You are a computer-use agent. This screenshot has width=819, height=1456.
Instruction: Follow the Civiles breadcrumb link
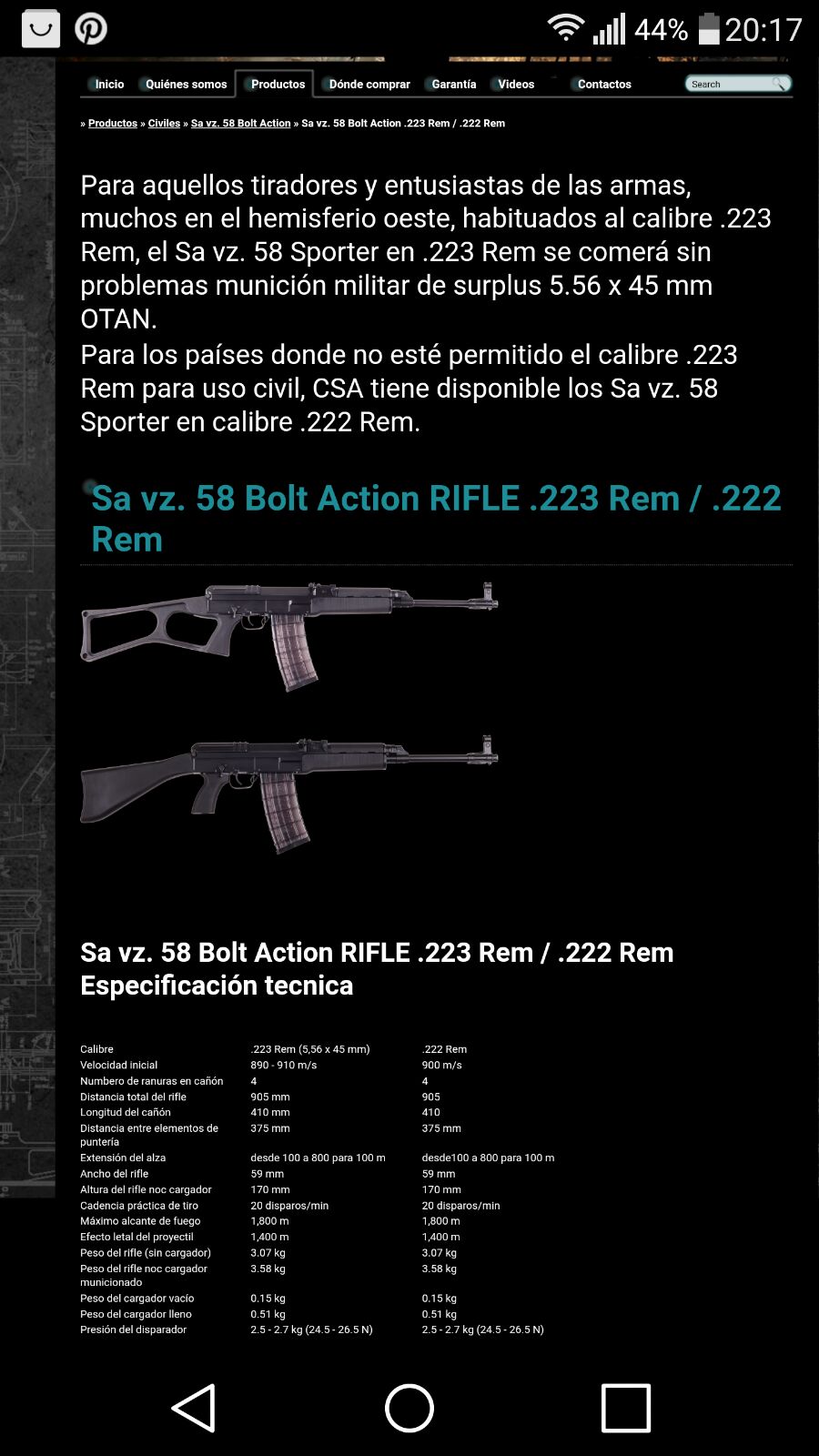pyautogui.click(x=164, y=123)
